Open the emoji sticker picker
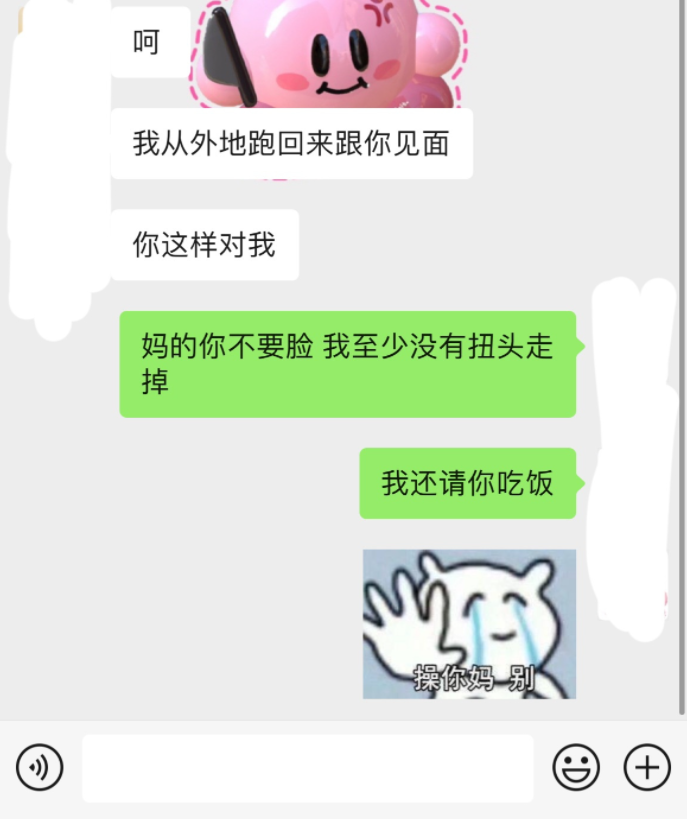 (577, 768)
